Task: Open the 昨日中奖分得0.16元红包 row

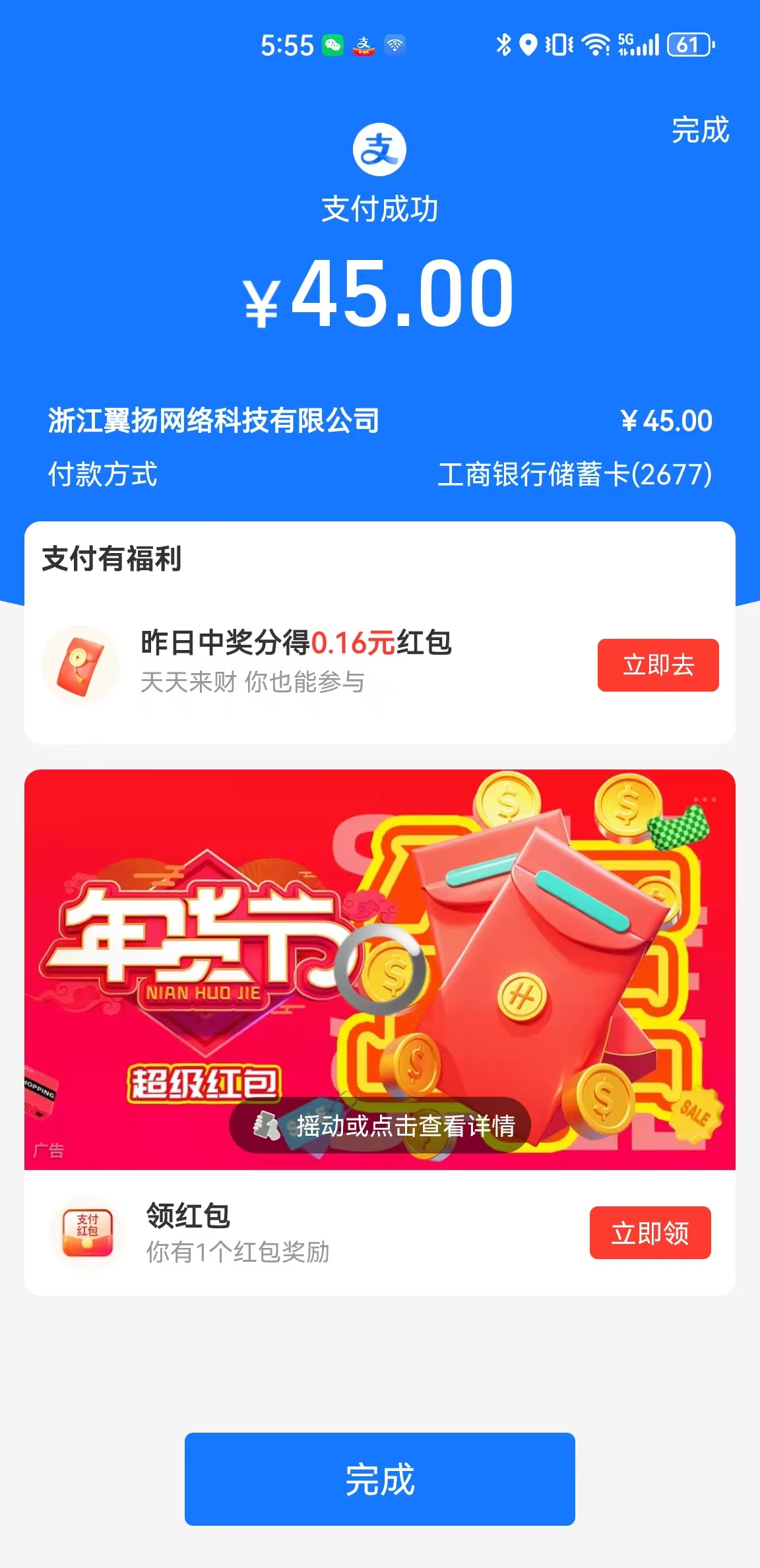Action: tap(297, 661)
